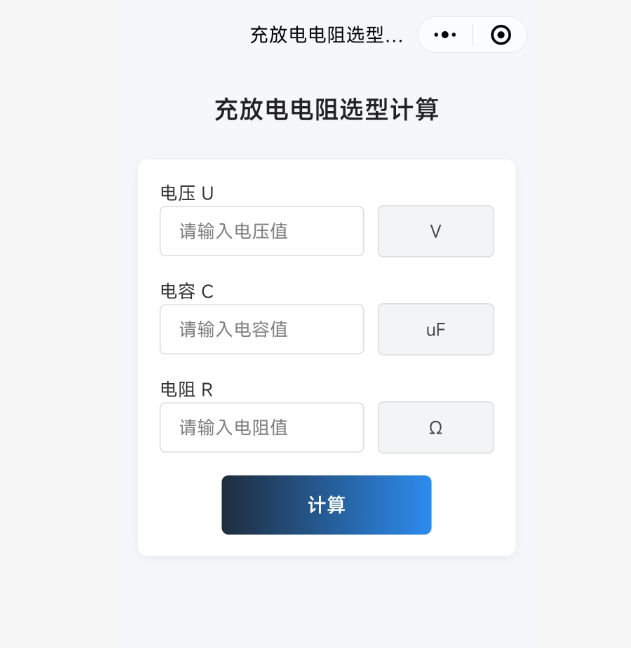Select the resistance unit Ω picker
Screen dimensions: 631x648
[x=435, y=427]
